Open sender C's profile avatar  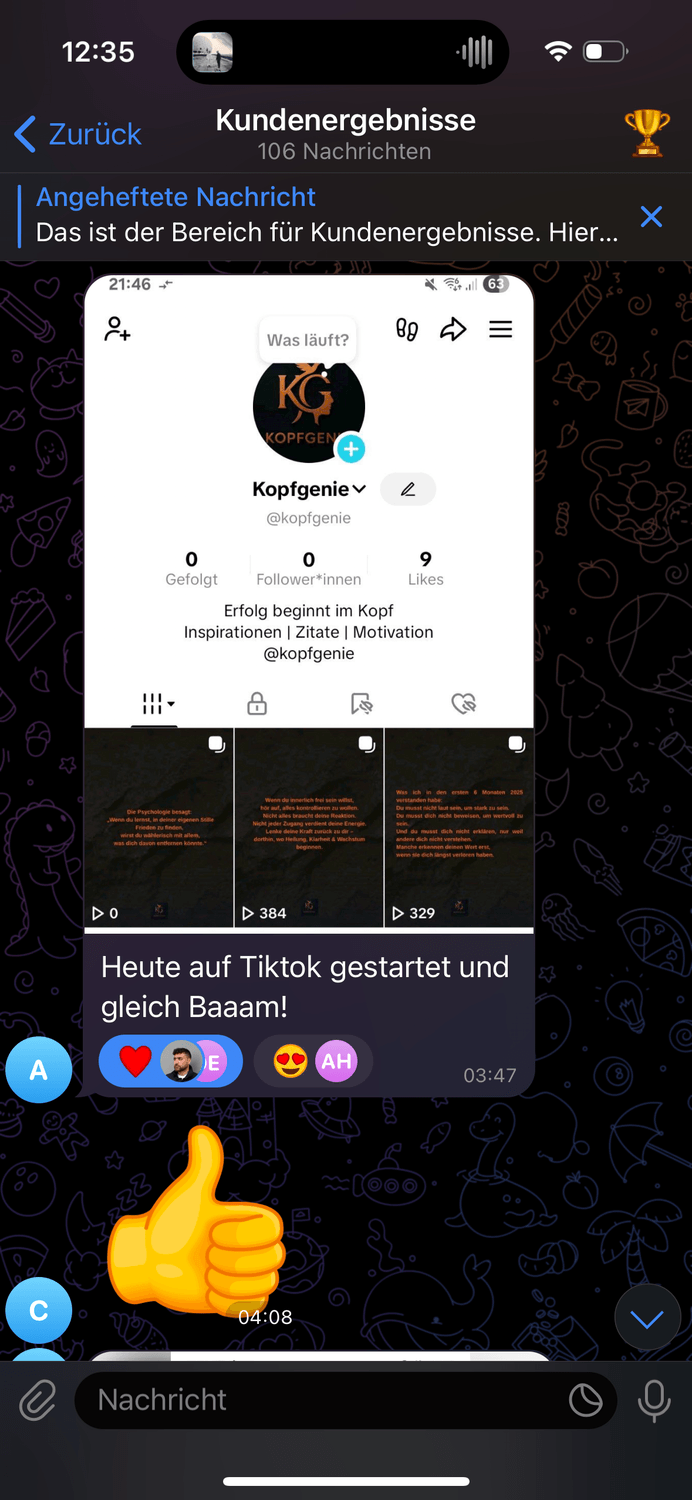tap(38, 1310)
